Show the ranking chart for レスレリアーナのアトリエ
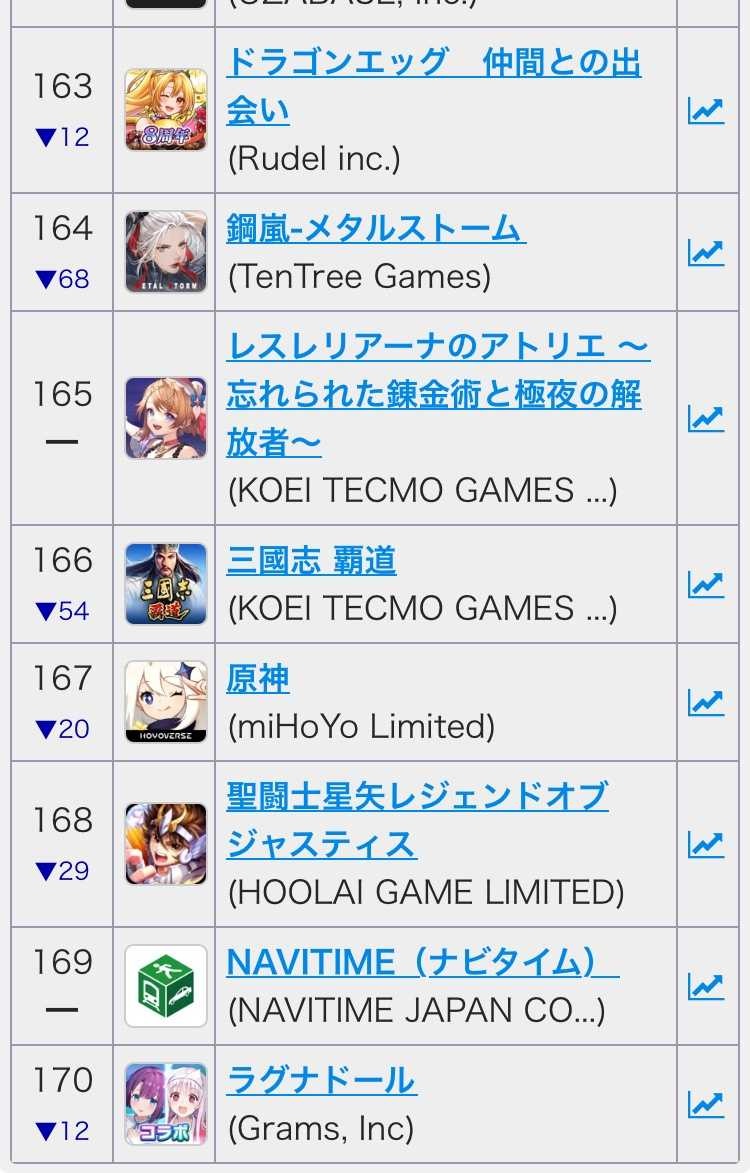This screenshot has height=1173, width=750. point(705,418)
